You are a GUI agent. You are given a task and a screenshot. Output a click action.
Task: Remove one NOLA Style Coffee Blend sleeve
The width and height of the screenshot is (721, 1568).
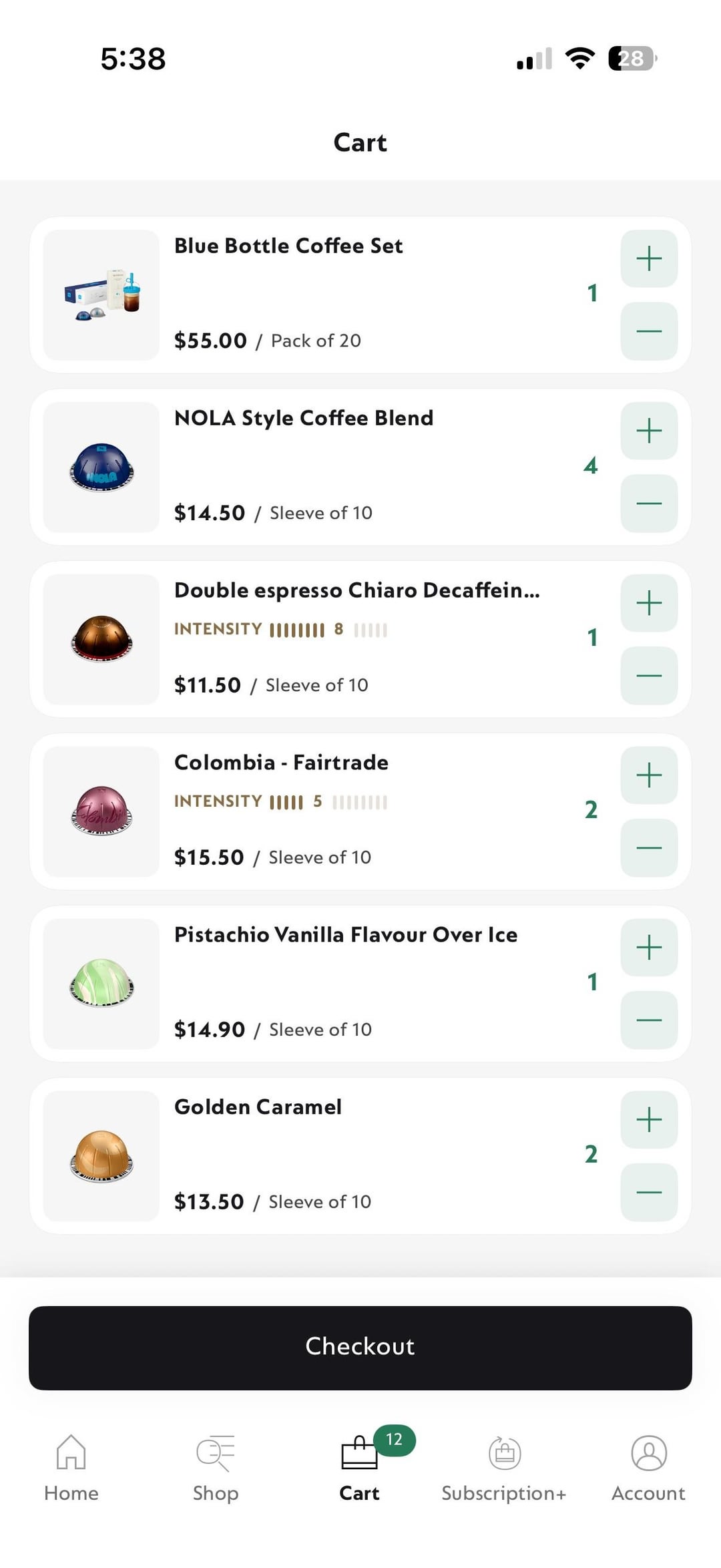point(649,504)
